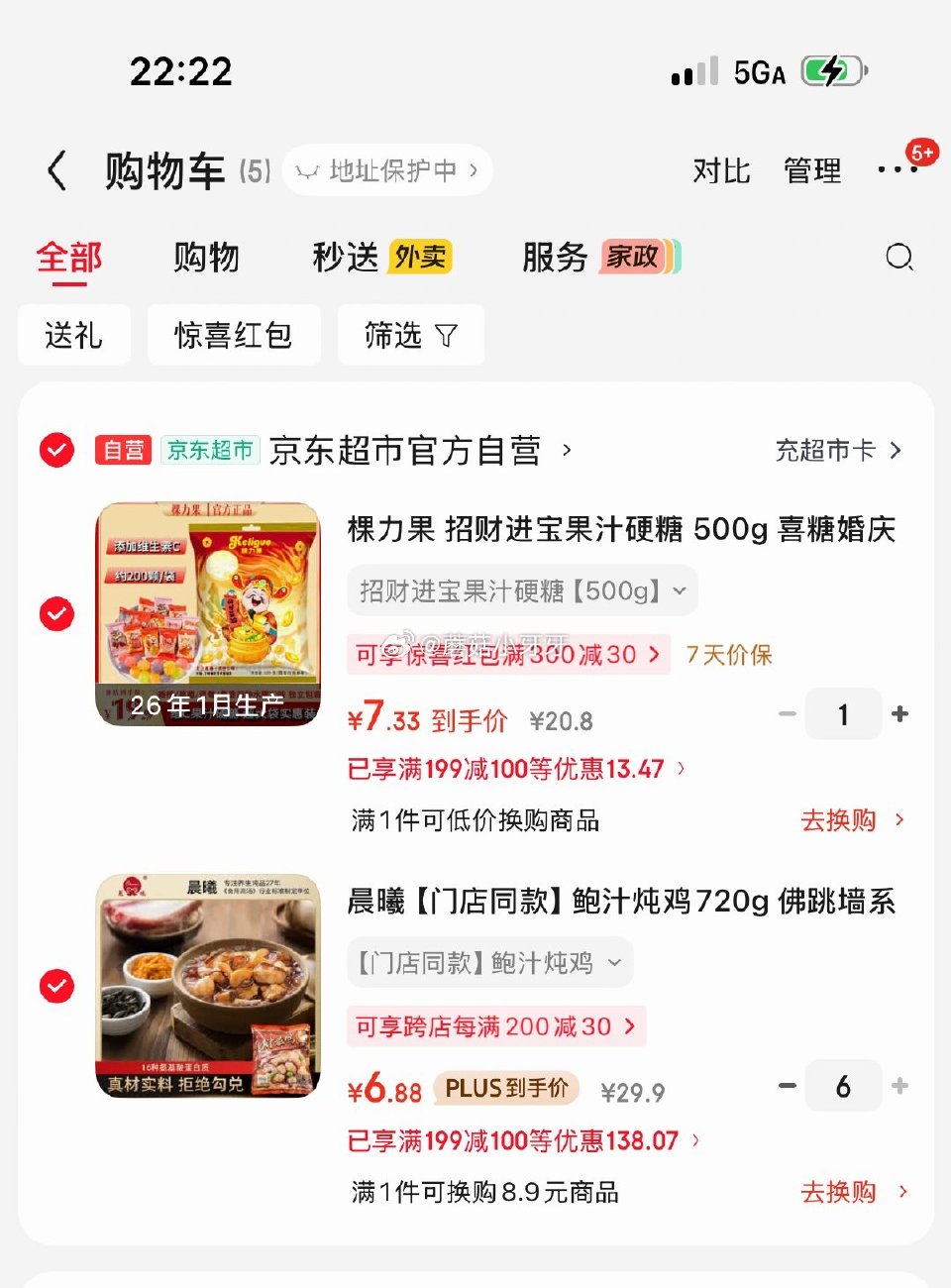951x1288 pixels.
Task: Open the more options menu with 5+ badge
Action: click(899, 169)
